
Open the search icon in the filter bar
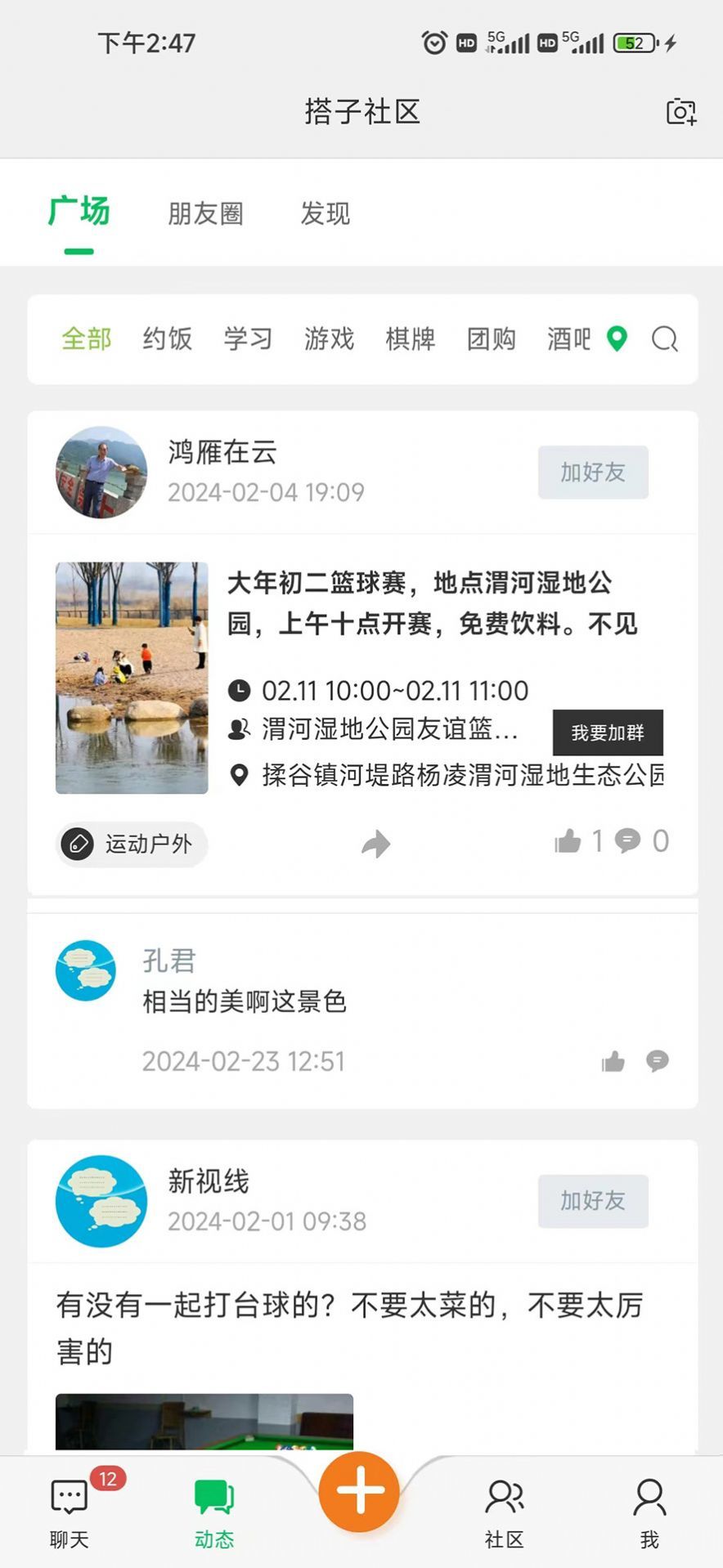[664, 339]
